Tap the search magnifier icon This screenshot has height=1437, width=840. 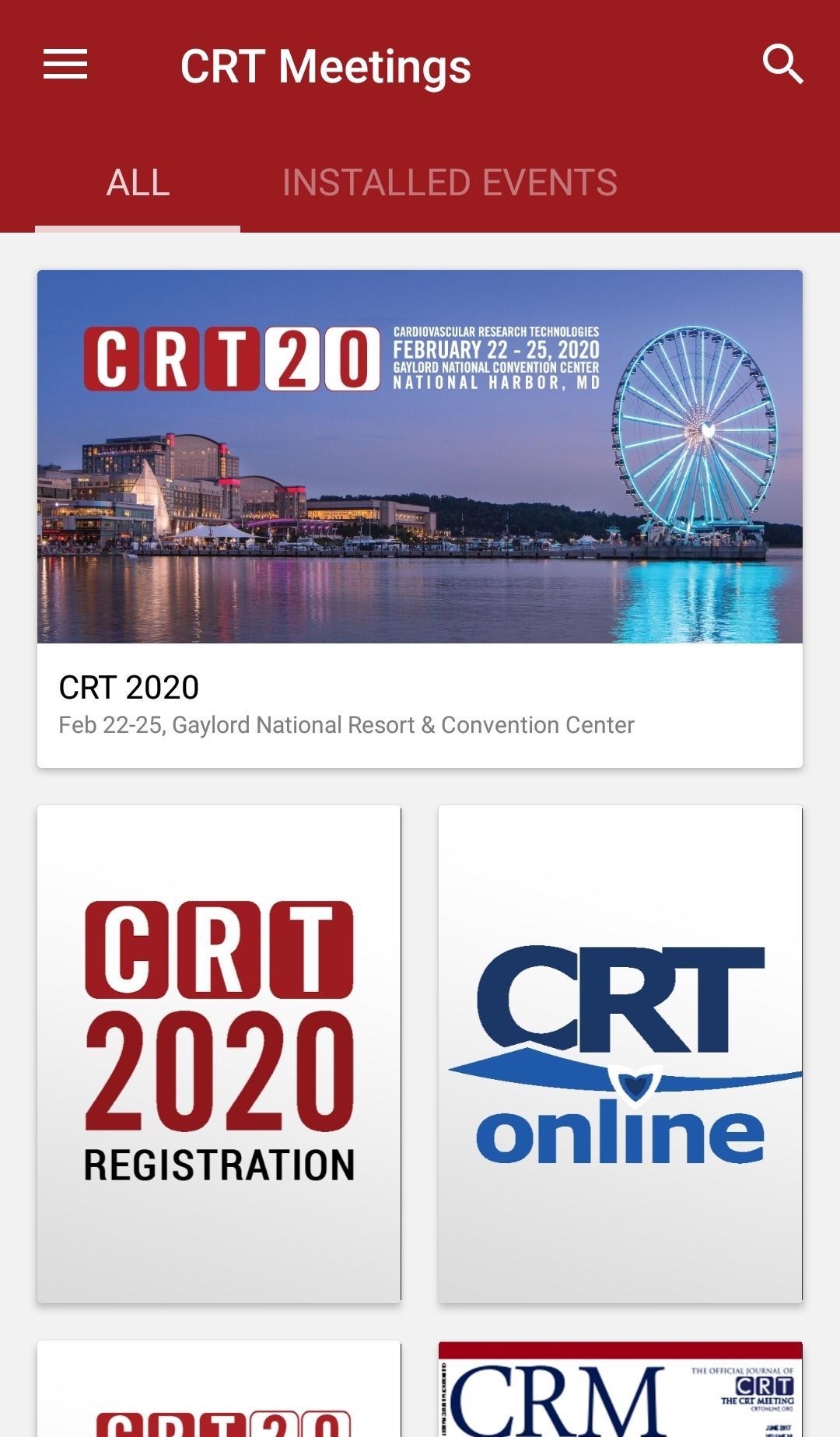[782, 65]
